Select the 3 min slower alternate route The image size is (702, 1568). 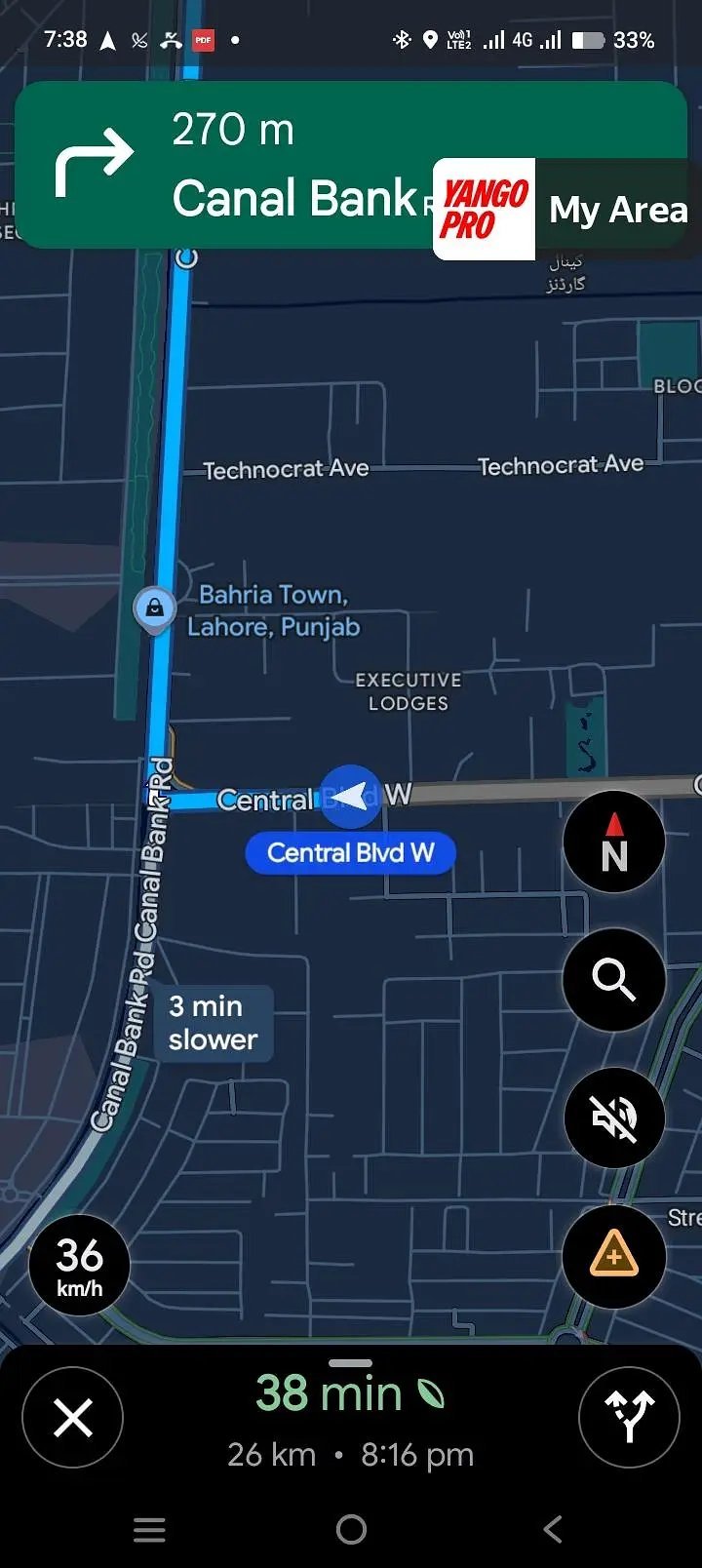tap(213, 1023)
